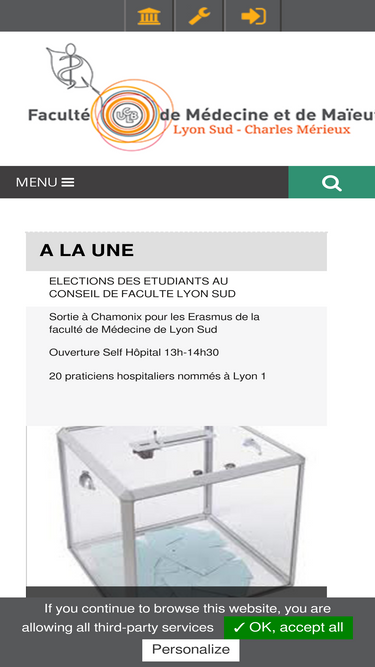Read the Chamonix Erasmus outing article
Image resolution: width=375 pixels, height=667 pixels.
click(x=154, y=323)
